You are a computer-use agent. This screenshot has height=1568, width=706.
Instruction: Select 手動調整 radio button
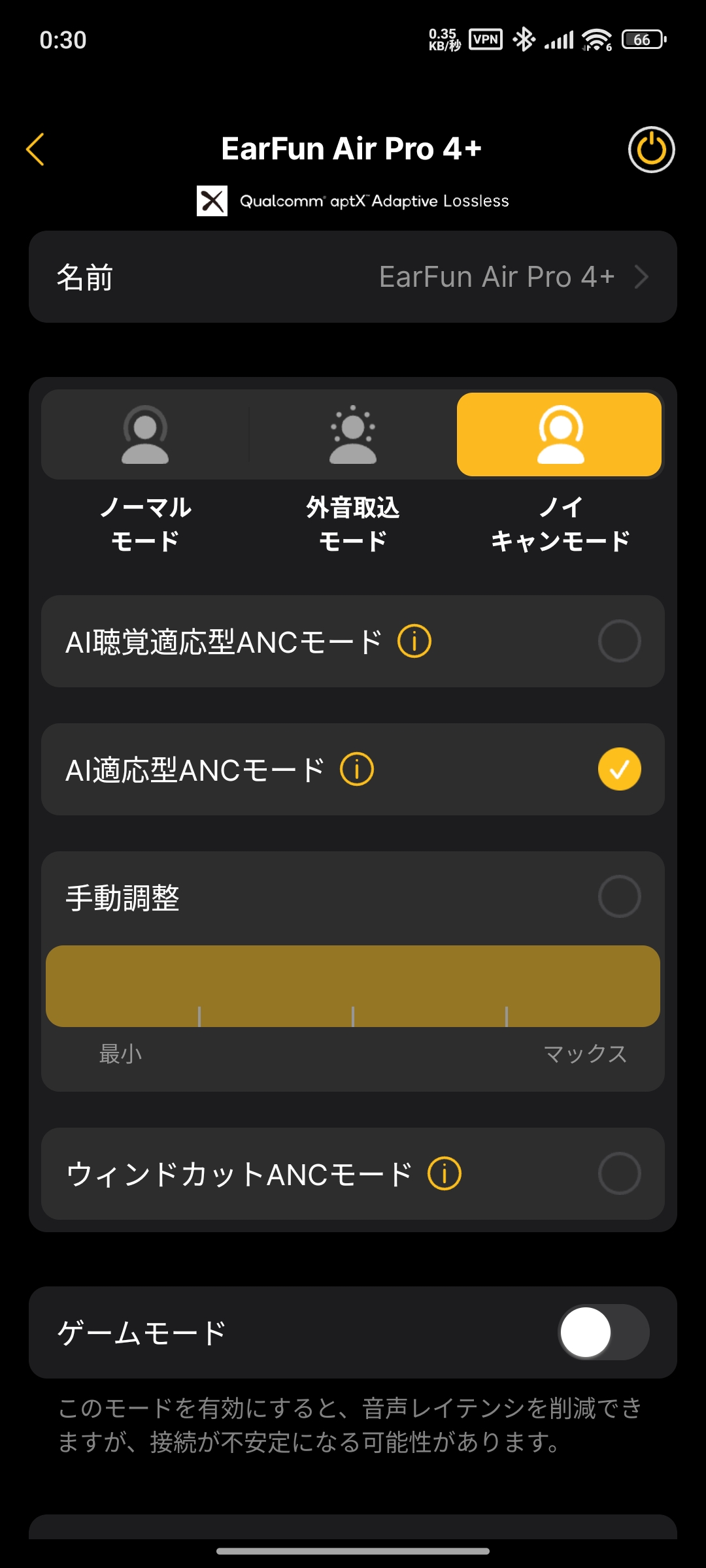tap(619, 896)
